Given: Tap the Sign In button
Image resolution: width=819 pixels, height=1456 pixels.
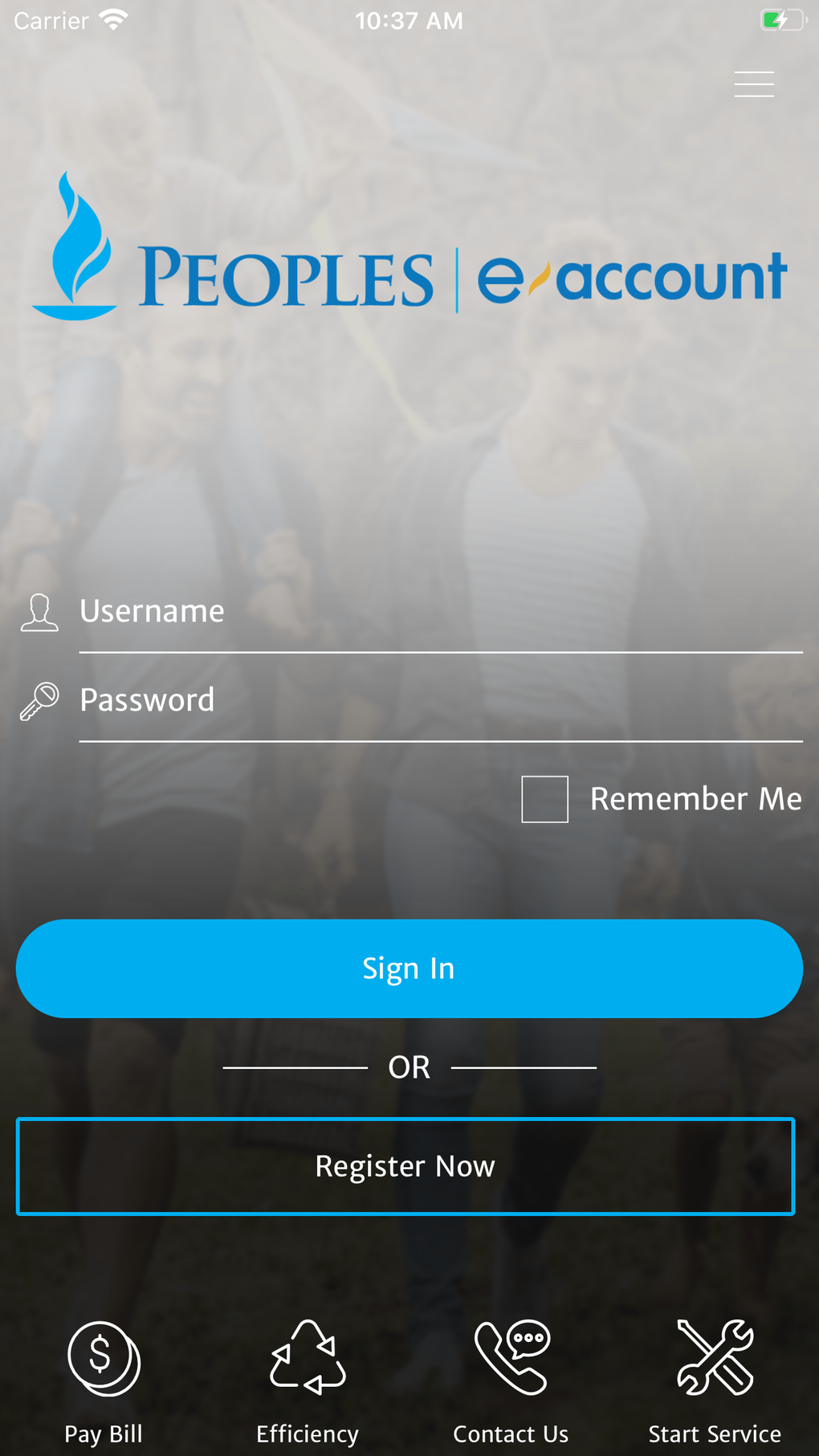Looking at the screenshot, I should pyautogui.click(x=409, y=969).
